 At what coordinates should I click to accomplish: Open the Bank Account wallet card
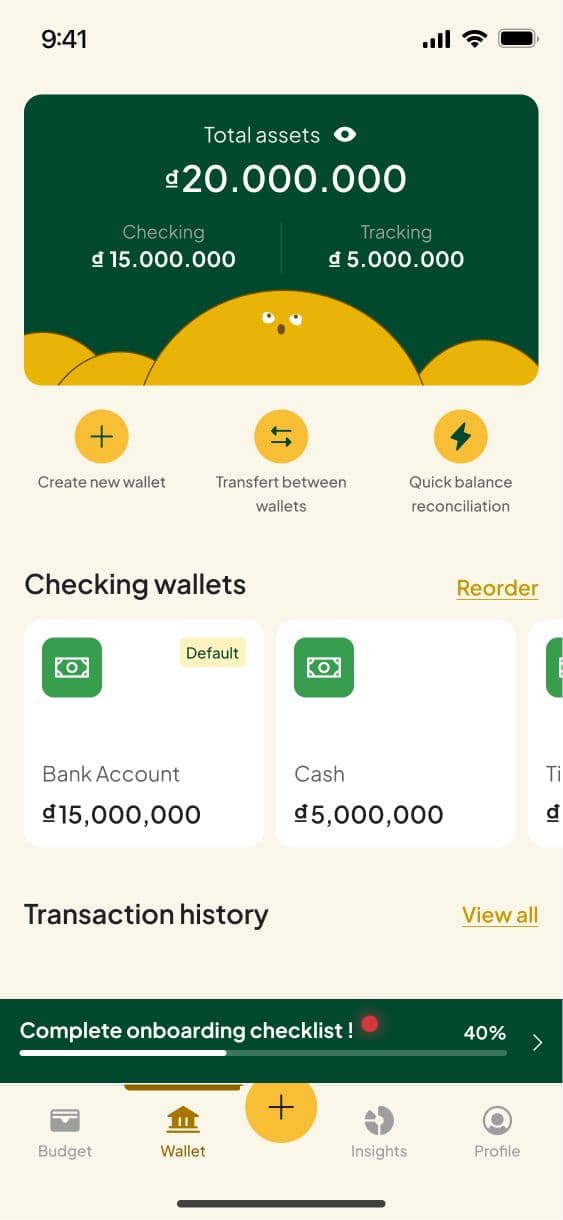144,733
